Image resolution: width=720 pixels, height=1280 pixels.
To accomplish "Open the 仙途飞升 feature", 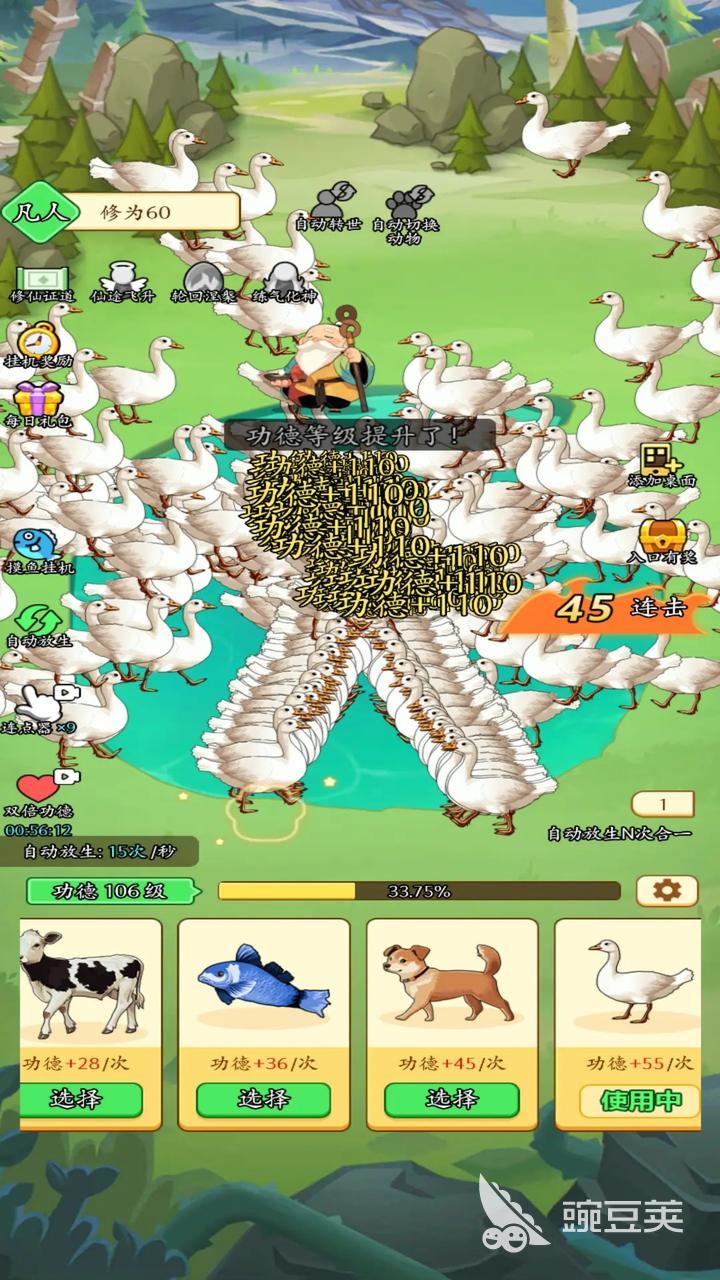I will 122,277.
